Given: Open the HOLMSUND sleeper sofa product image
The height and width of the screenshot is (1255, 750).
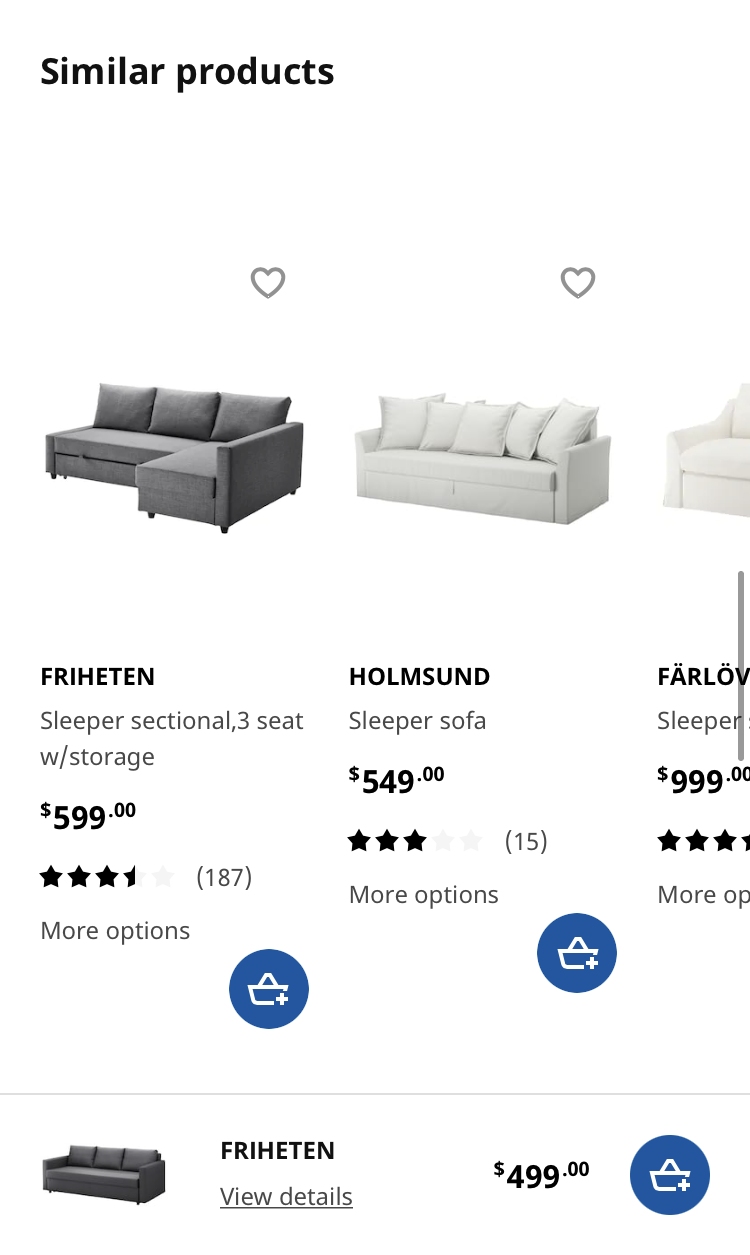Looking at the screenshot, I should [x=483, y=457].
